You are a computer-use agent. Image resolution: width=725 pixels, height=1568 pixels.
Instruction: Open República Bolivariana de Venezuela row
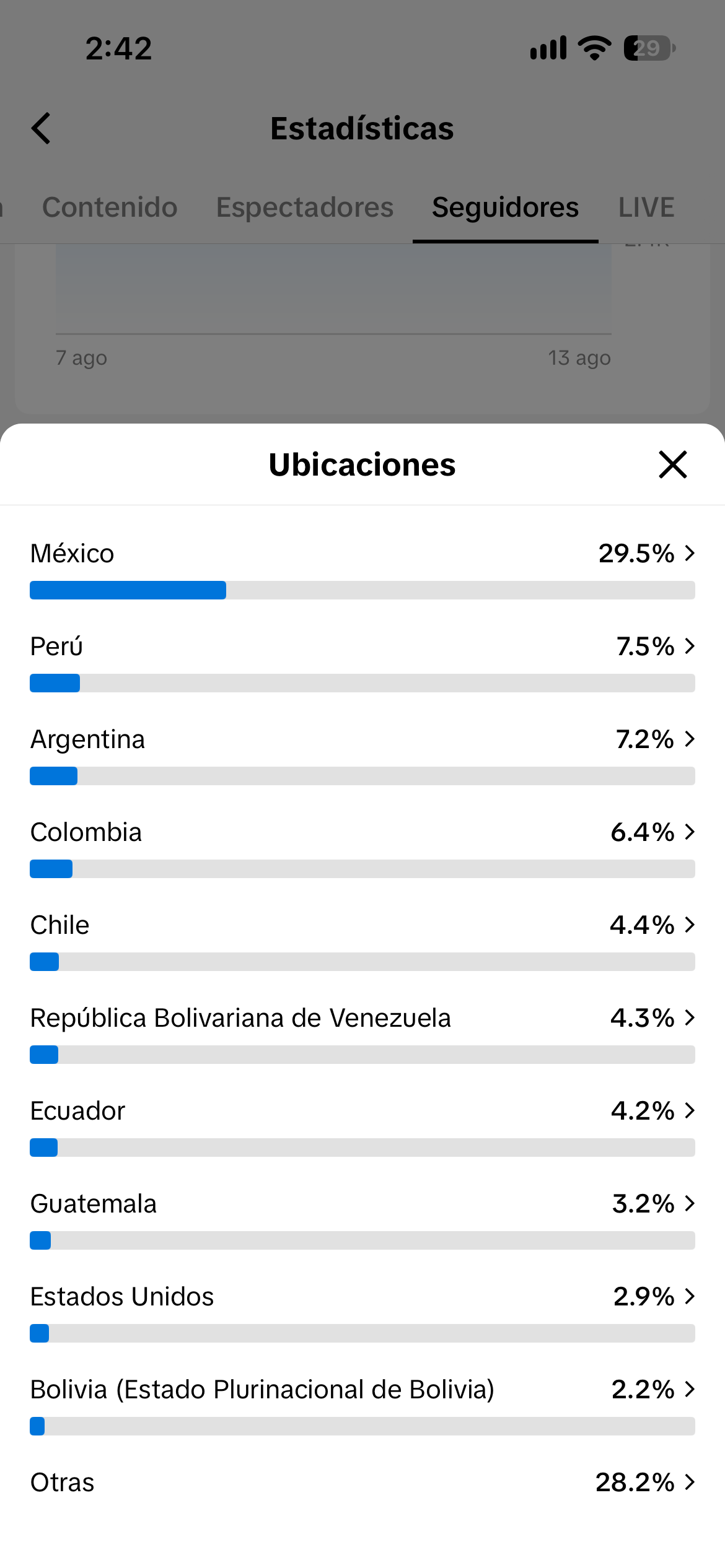click(x=362, y=1034)
